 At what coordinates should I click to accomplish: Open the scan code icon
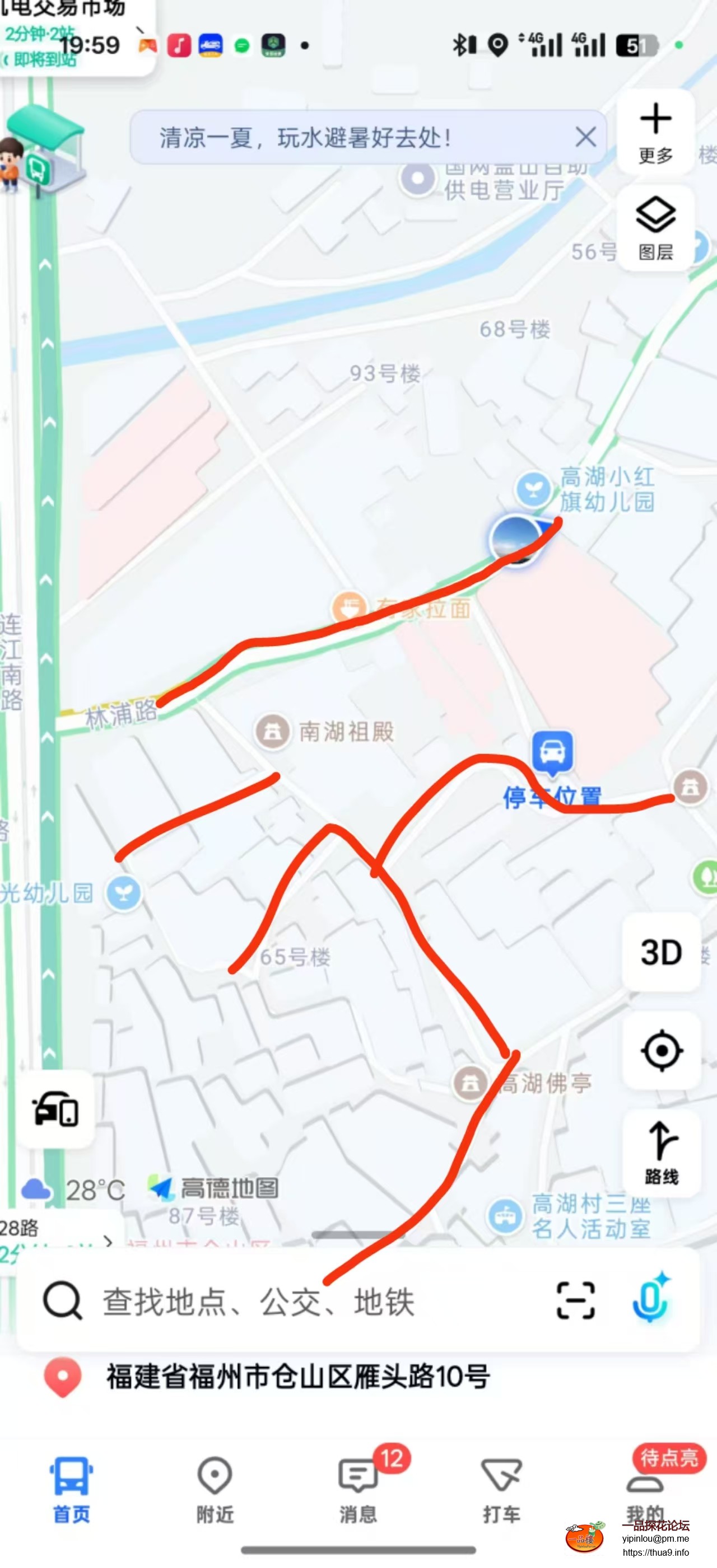(575, 1301)
